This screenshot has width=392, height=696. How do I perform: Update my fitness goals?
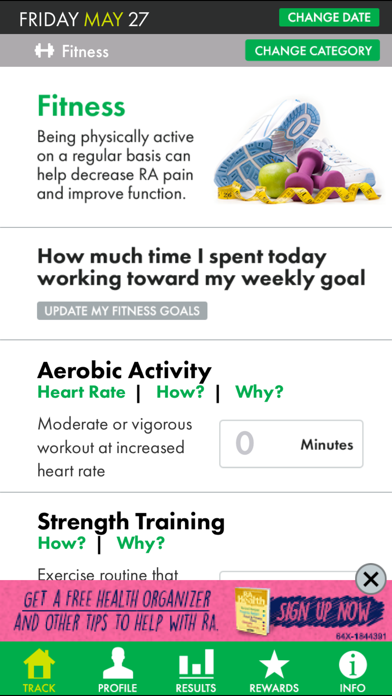122,311
